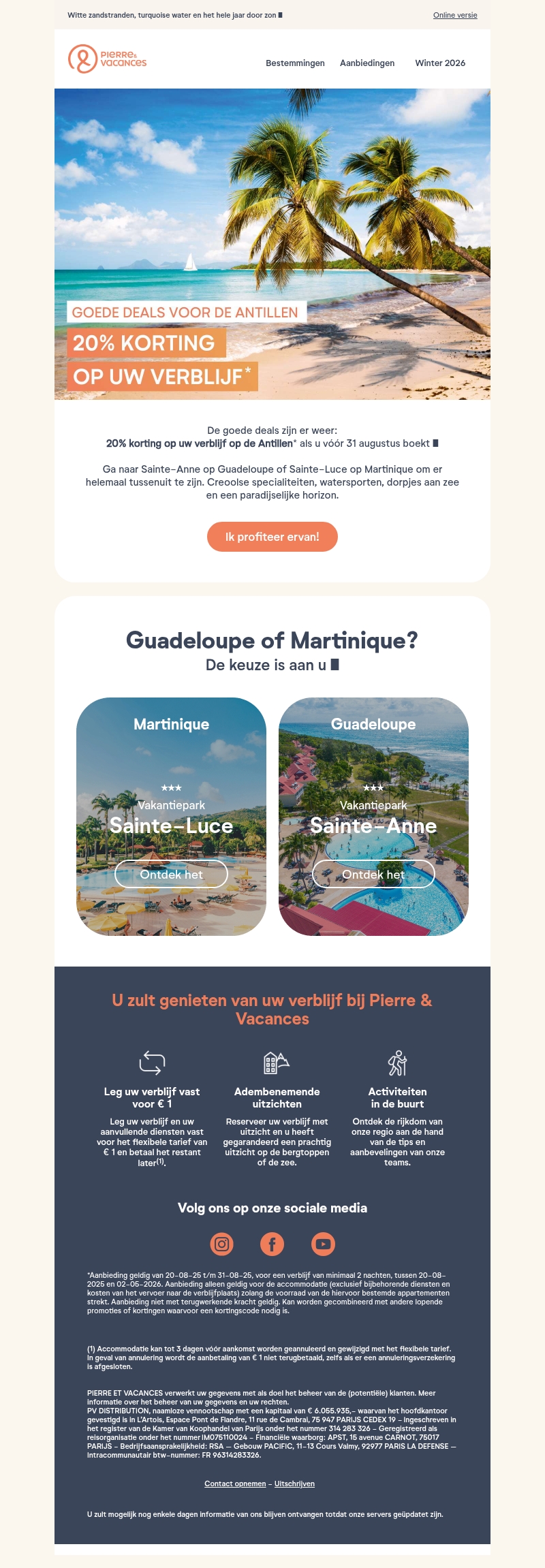Open the Online versie link
This screenshot has height=1568, width=545.
454,15
